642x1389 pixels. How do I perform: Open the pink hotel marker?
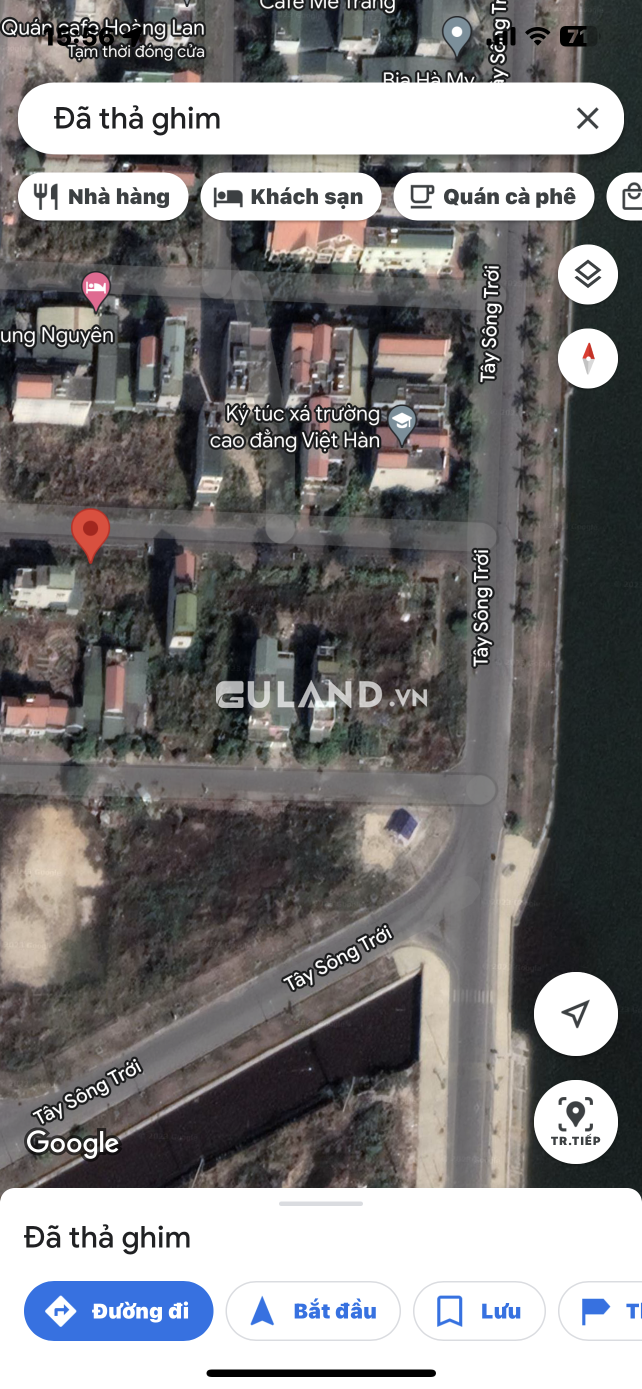coord(96,290)
